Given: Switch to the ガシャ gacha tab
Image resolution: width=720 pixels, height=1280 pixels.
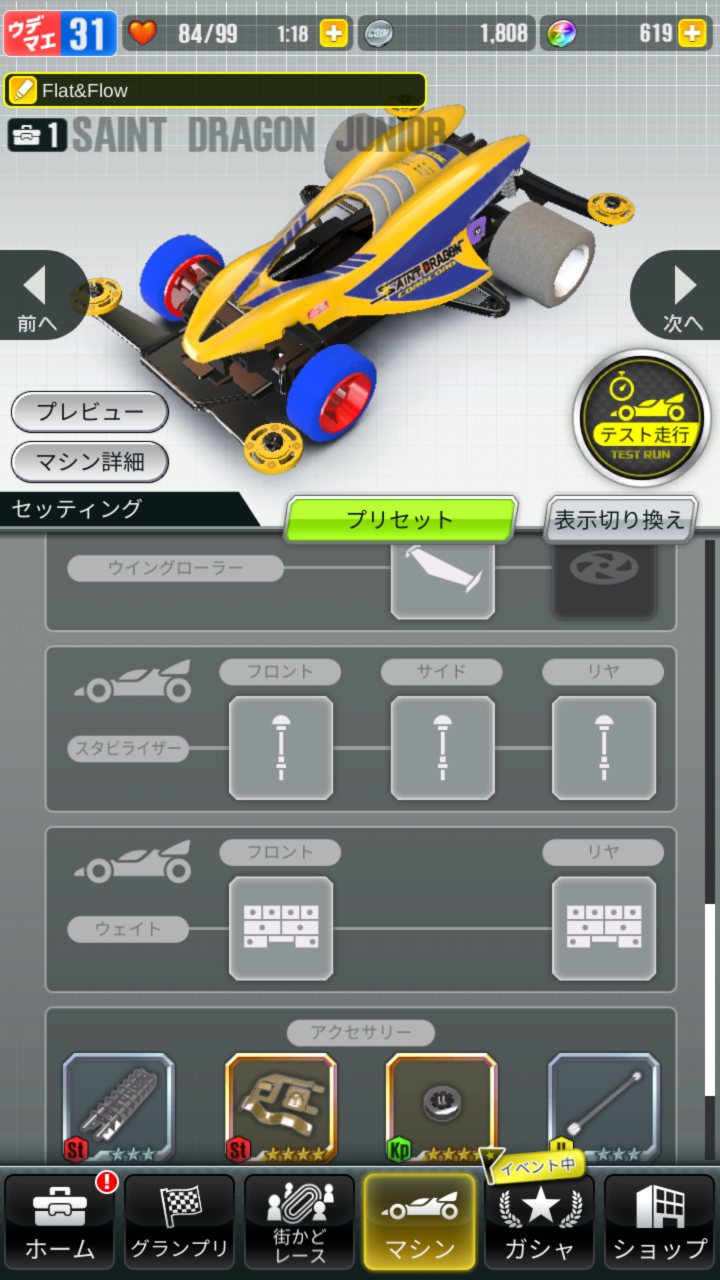Looking at the screenshot, I should coord(540,1222).
